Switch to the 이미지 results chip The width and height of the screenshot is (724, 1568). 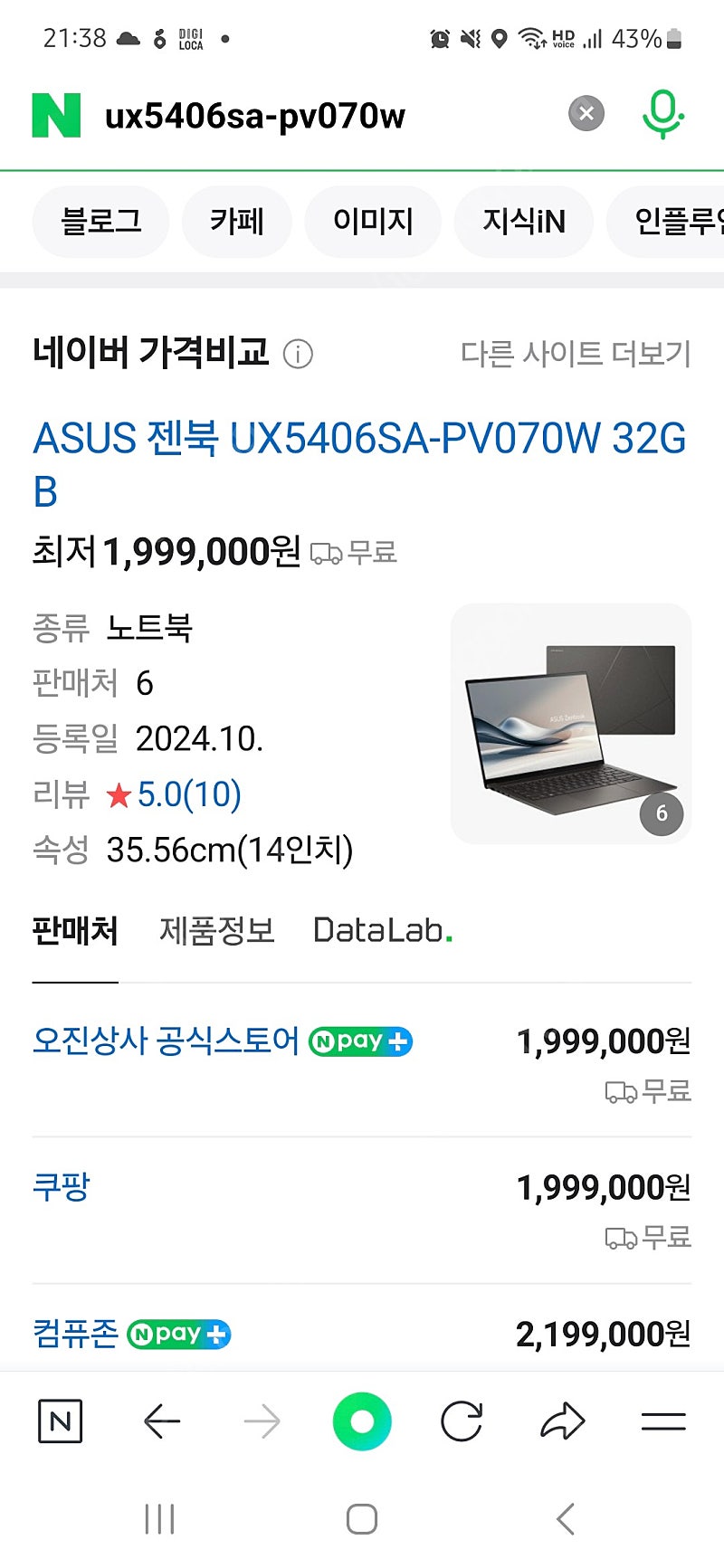pyautogui.click(x=373, y=222)
